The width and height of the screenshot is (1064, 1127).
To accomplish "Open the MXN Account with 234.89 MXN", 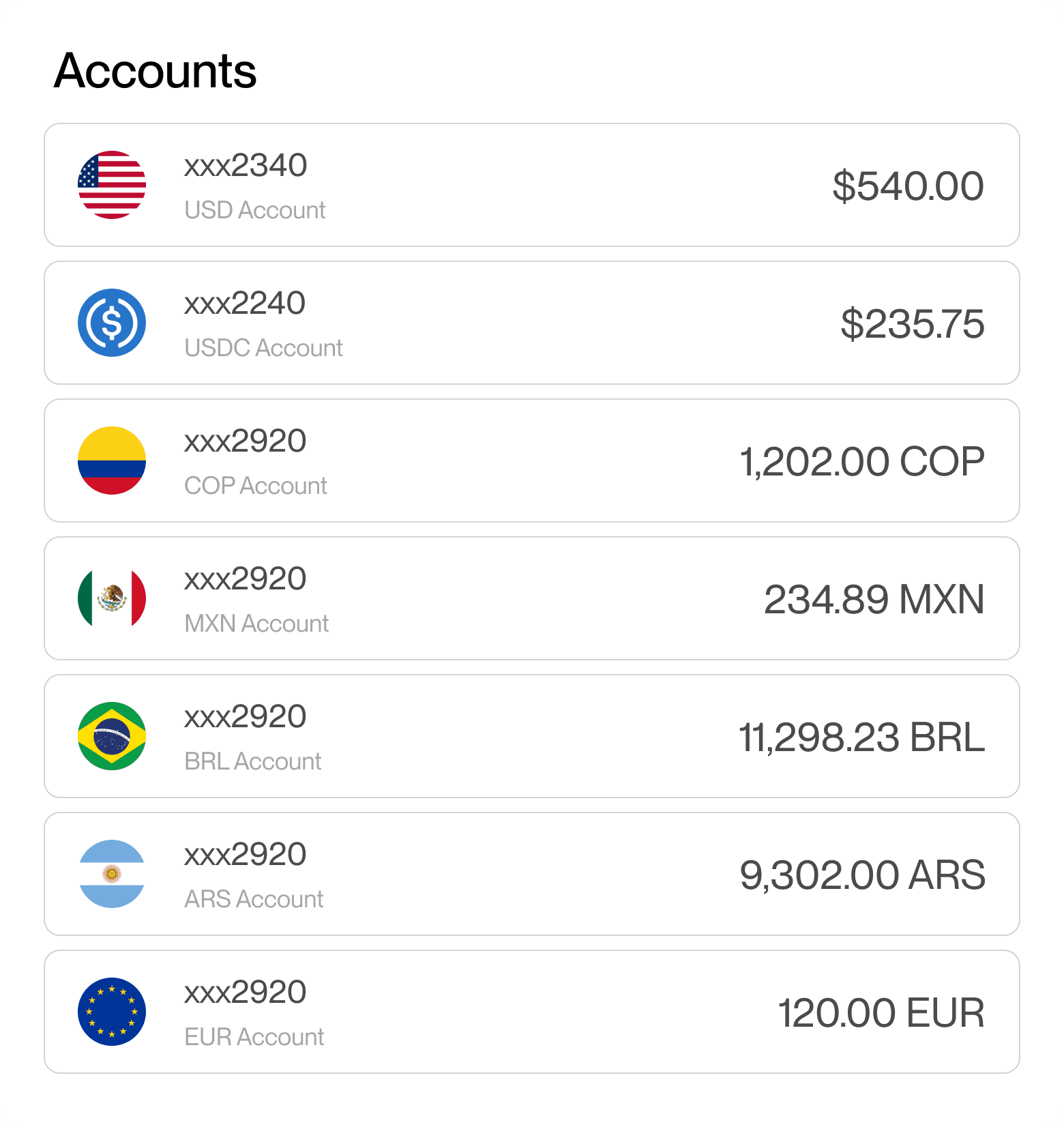I will point(531,598).
